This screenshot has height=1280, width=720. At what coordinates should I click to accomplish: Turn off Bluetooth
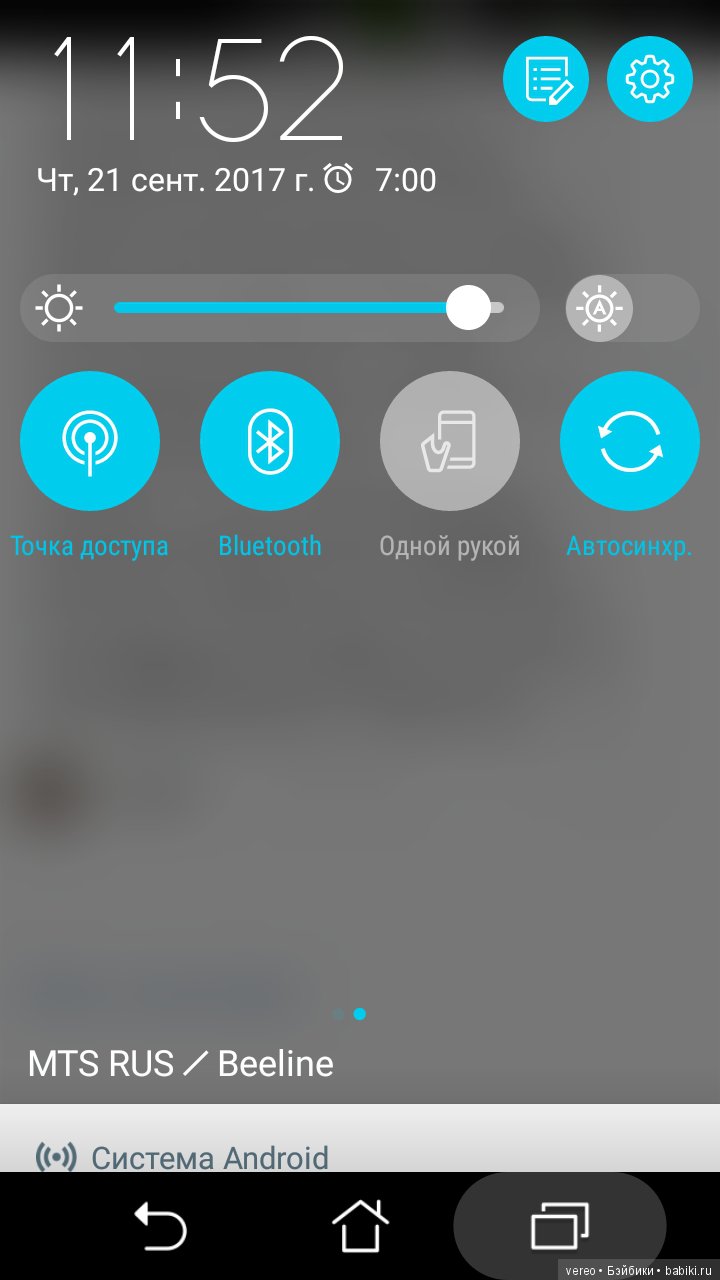click(270, 441)
